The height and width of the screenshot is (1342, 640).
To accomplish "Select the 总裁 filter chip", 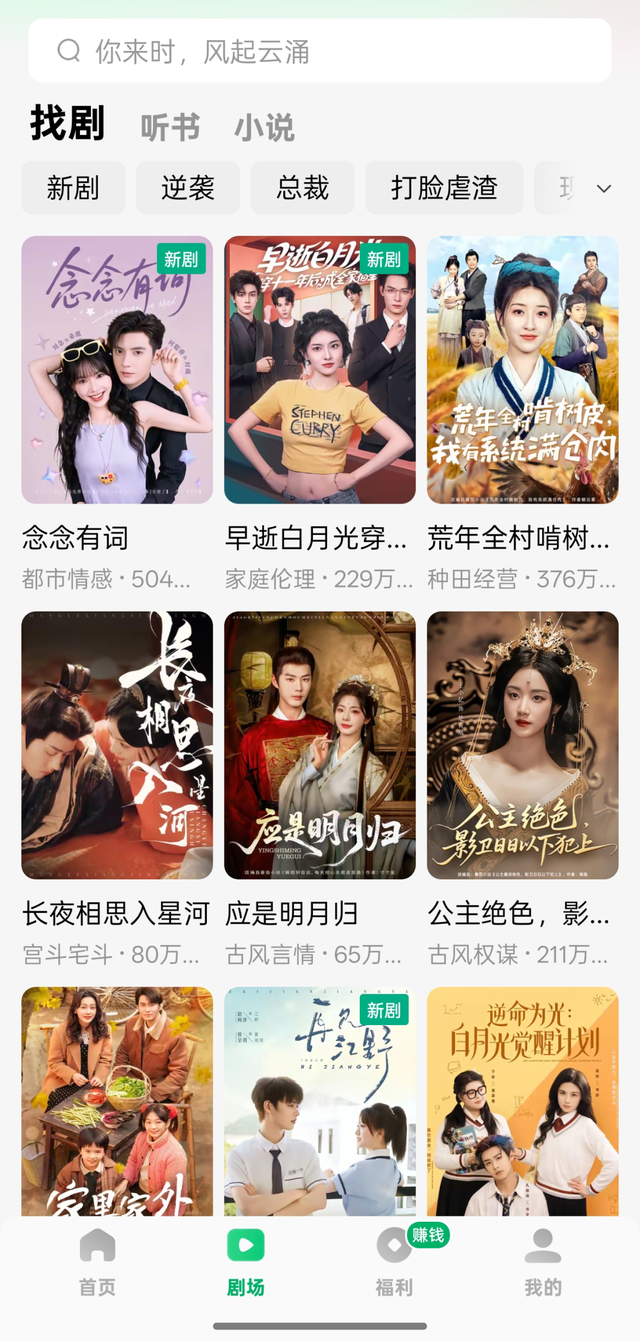I will (302, 188).
